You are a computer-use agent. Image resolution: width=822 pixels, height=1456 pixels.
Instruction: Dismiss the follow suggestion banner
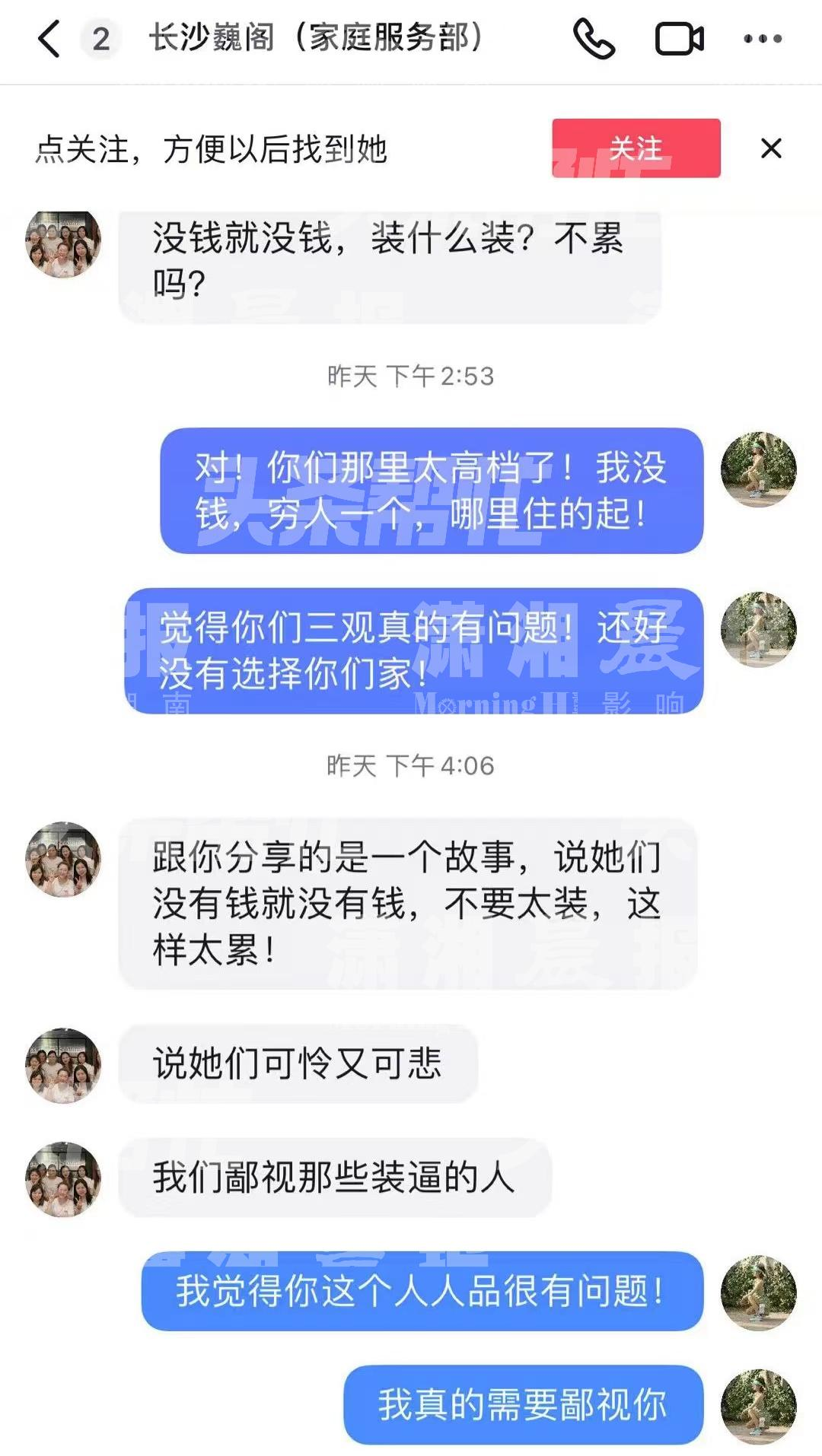[x=771, y=148]
